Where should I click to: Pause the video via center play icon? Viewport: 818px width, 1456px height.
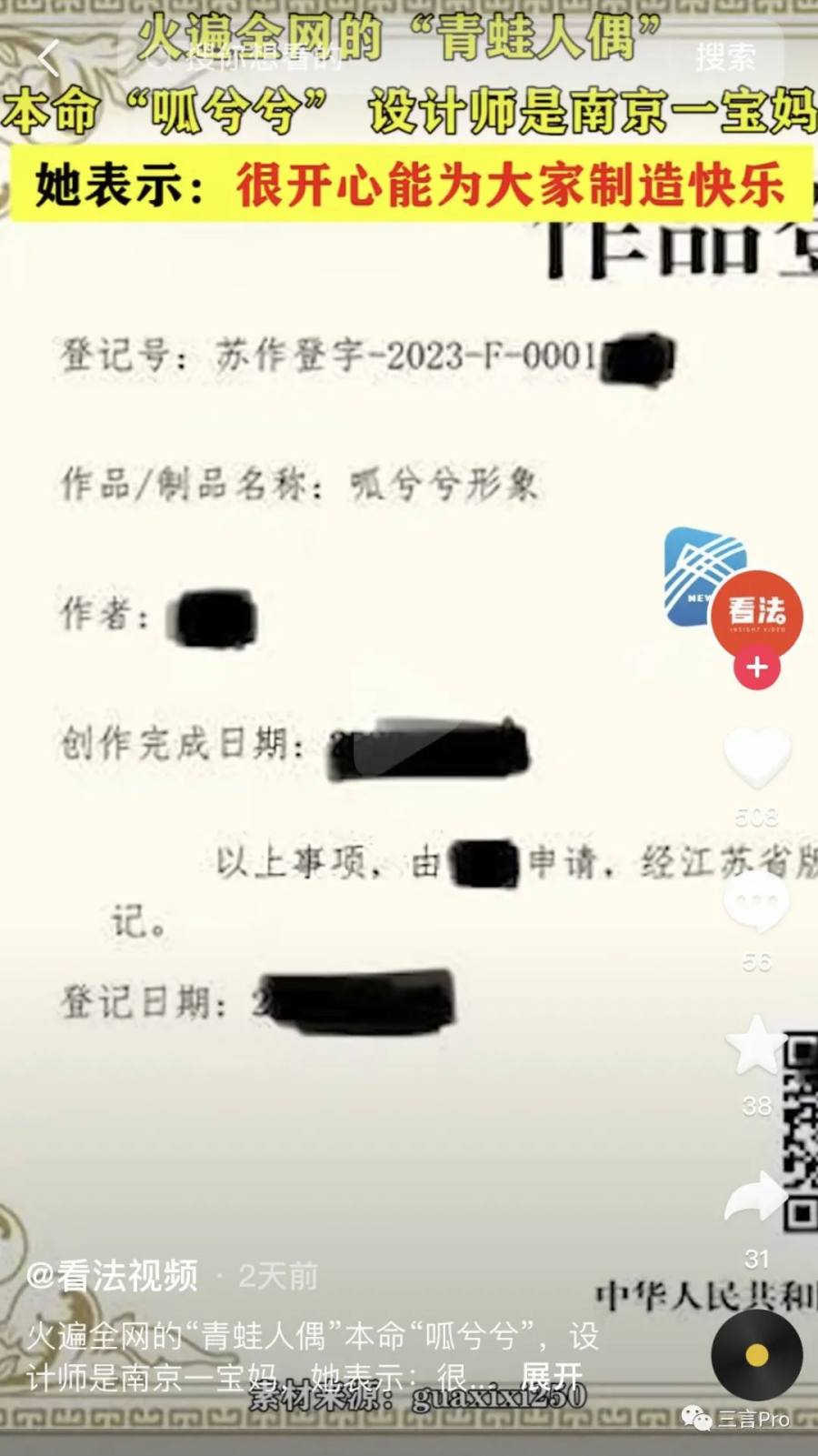tap(409, 746)
